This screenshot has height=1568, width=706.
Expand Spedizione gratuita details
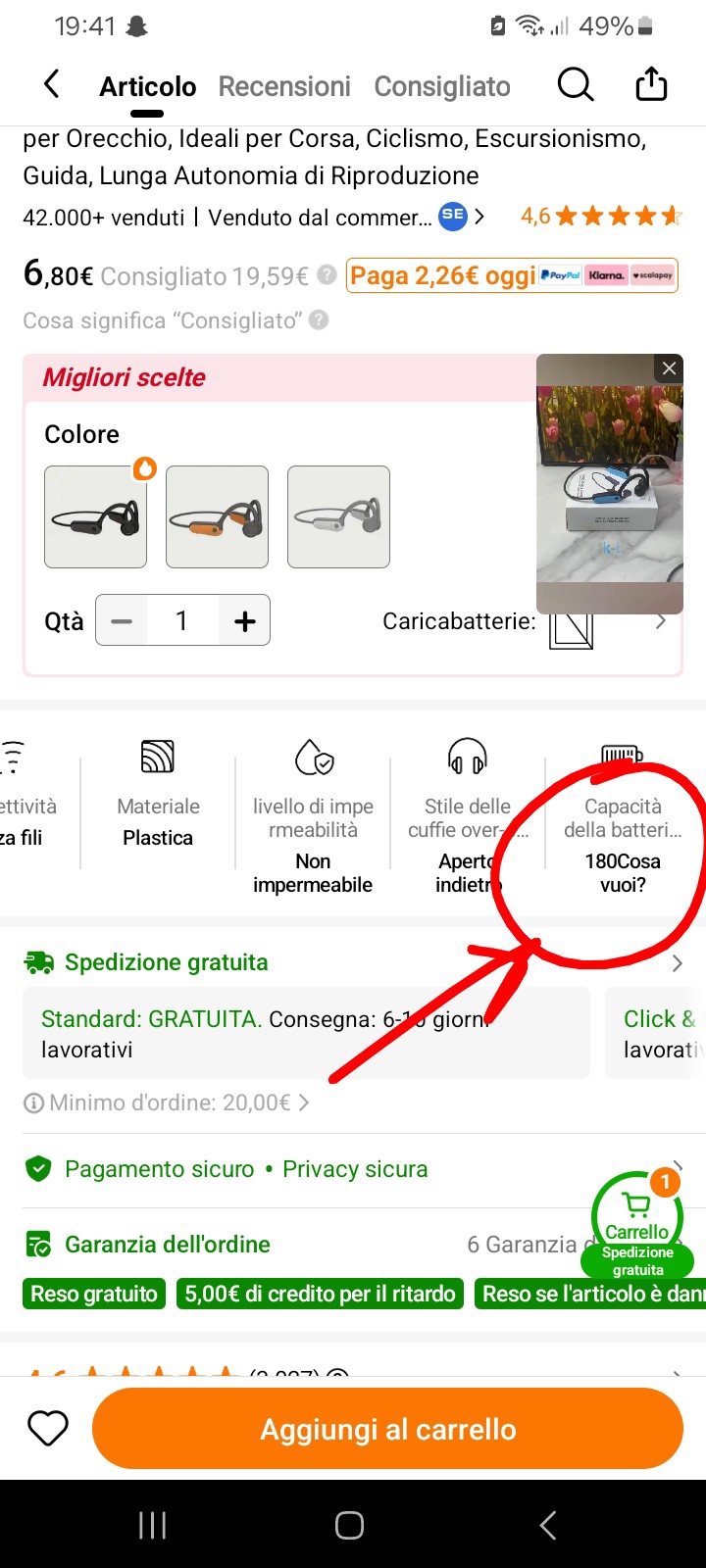(676, 963)
